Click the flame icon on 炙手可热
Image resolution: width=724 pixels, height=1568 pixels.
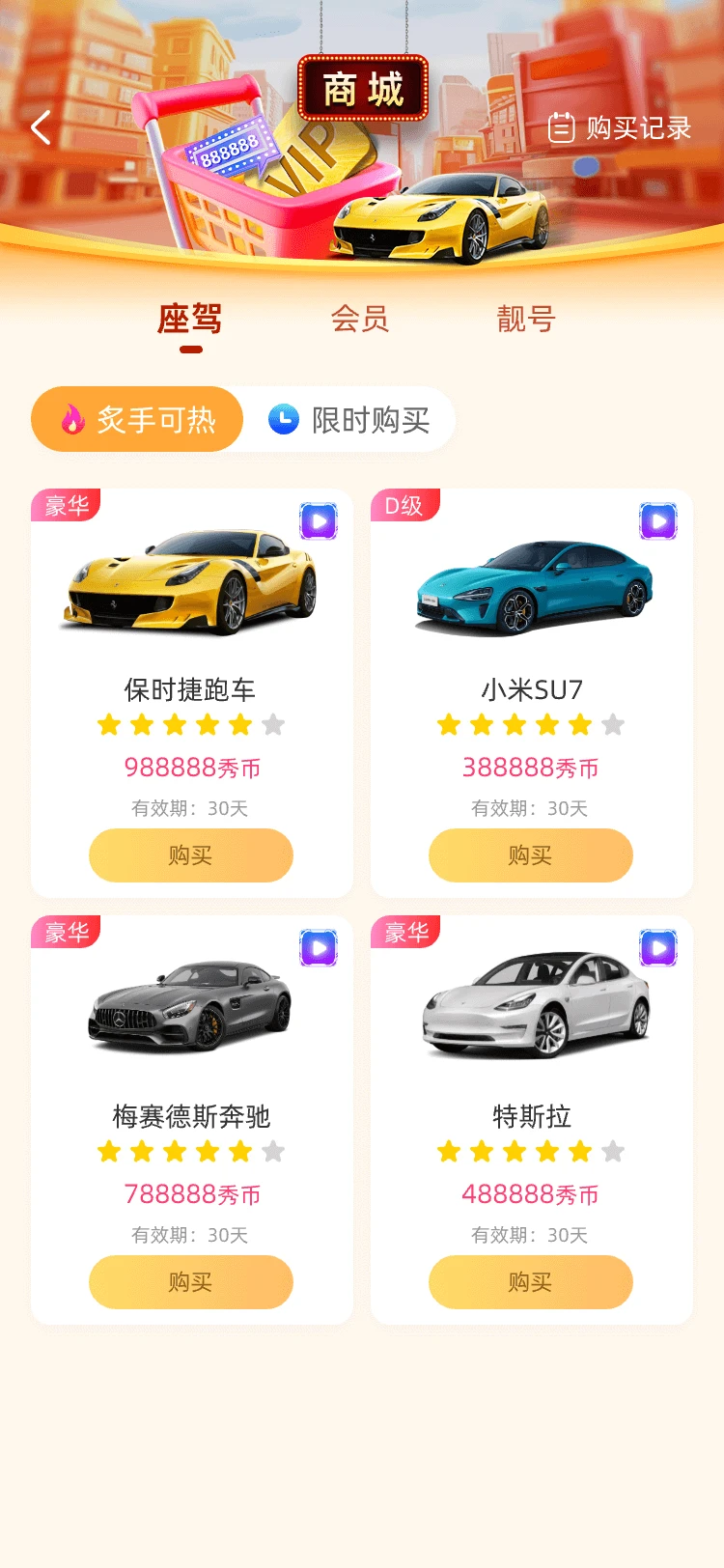point(71,419)
